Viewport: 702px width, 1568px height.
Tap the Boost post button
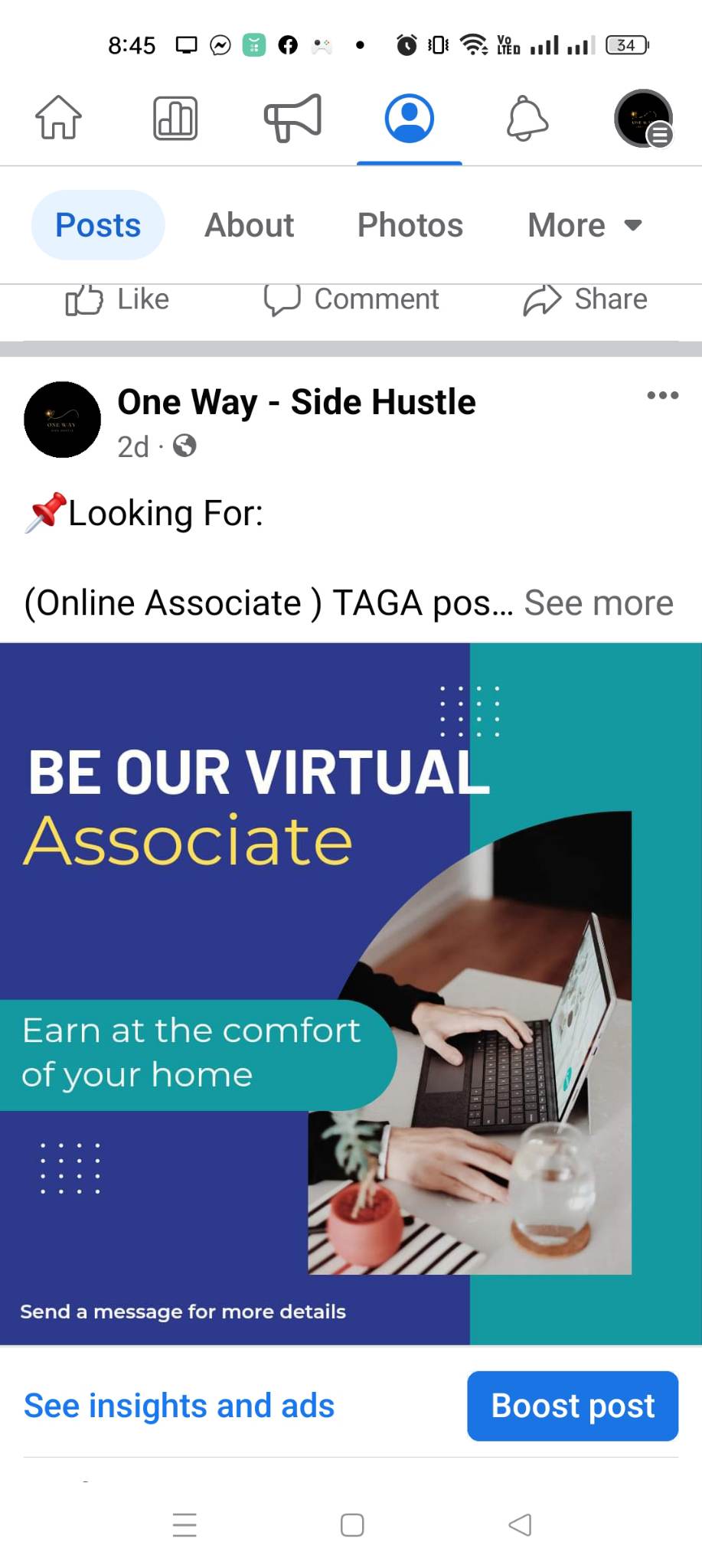pos(573,1406)
